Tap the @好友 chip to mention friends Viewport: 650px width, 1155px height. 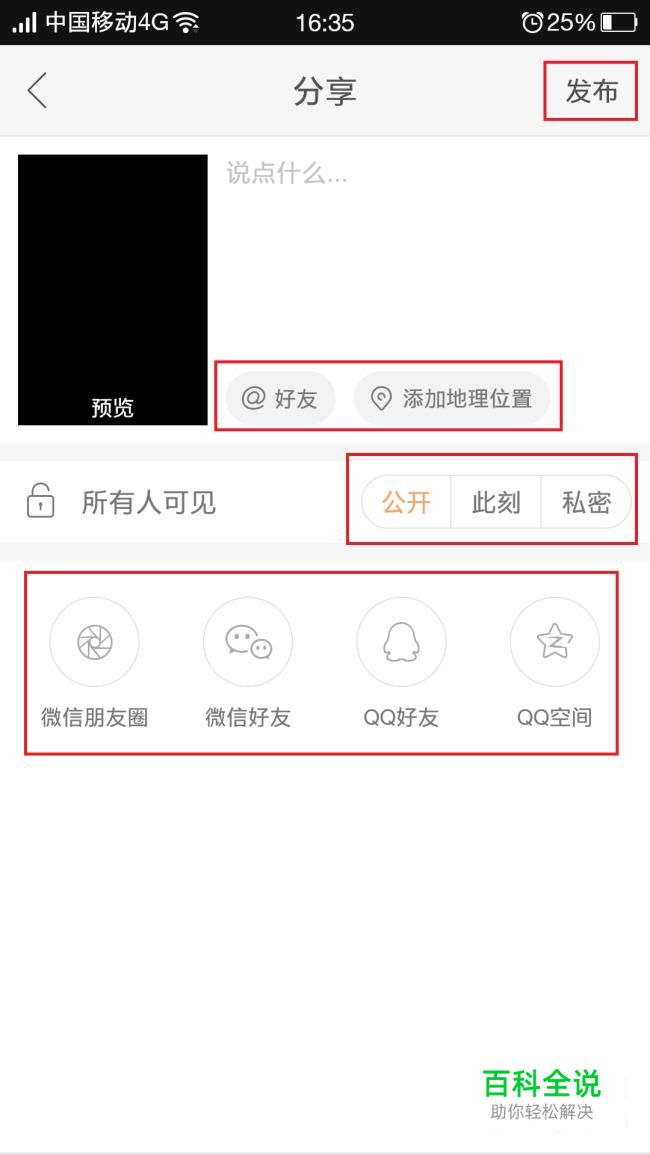[x=280, y=399]
